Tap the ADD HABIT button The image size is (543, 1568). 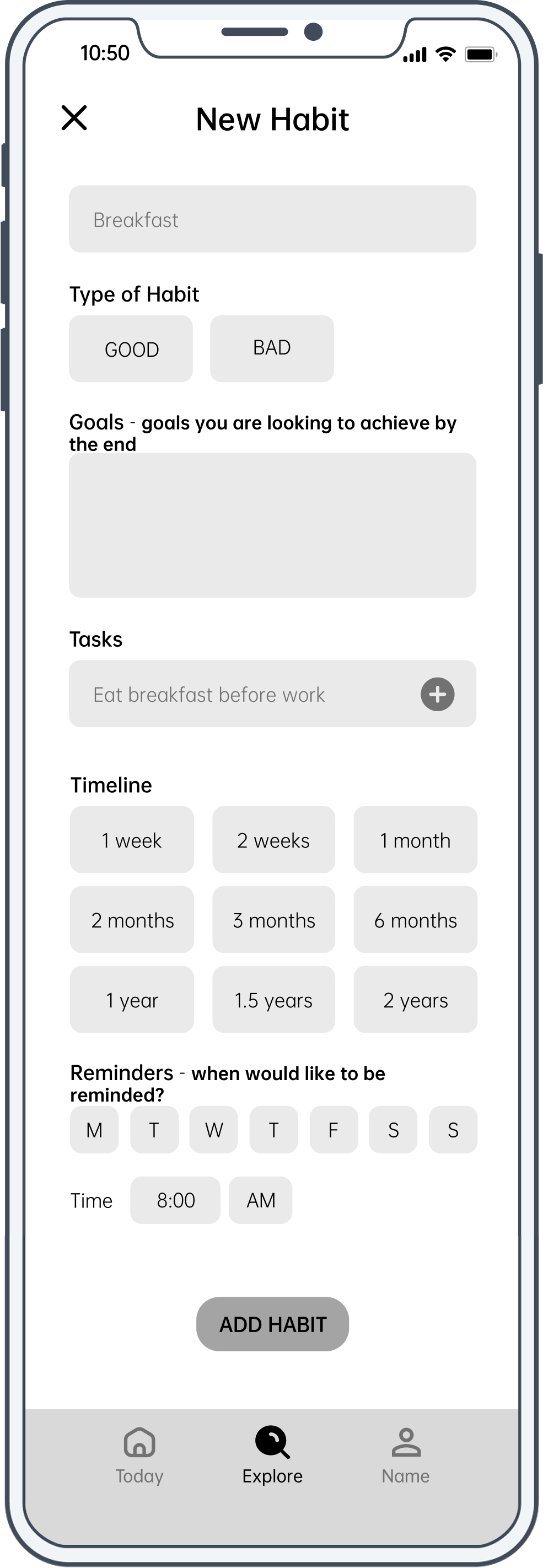272,1324
